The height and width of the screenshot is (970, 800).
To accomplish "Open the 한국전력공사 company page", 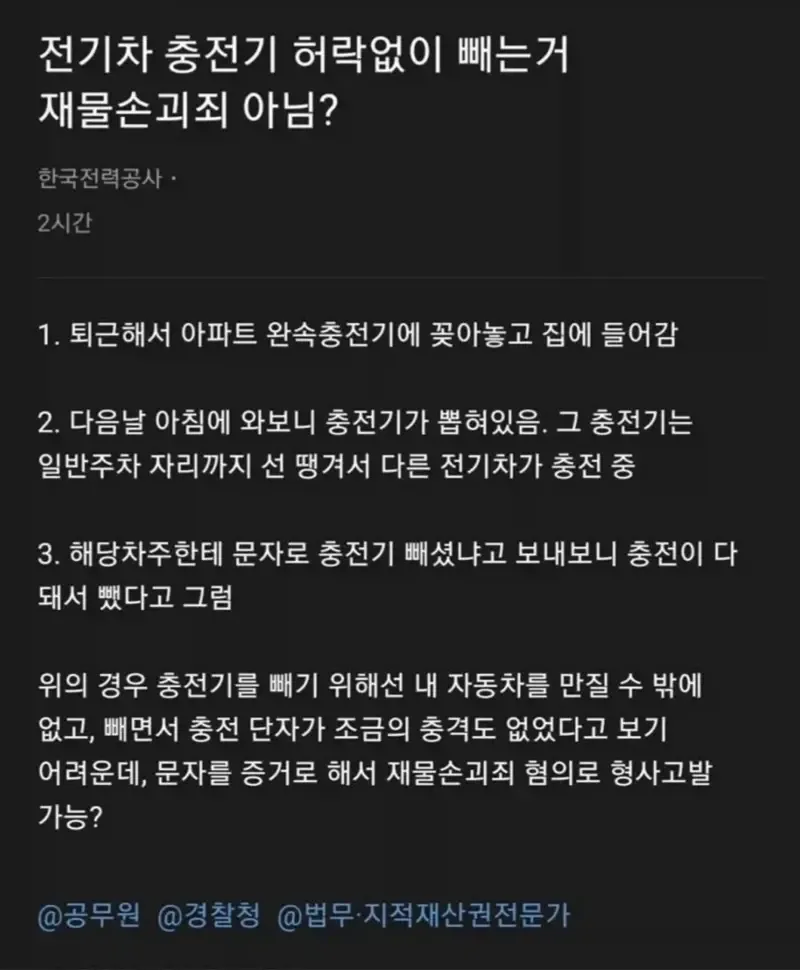I will coord(100,179).
